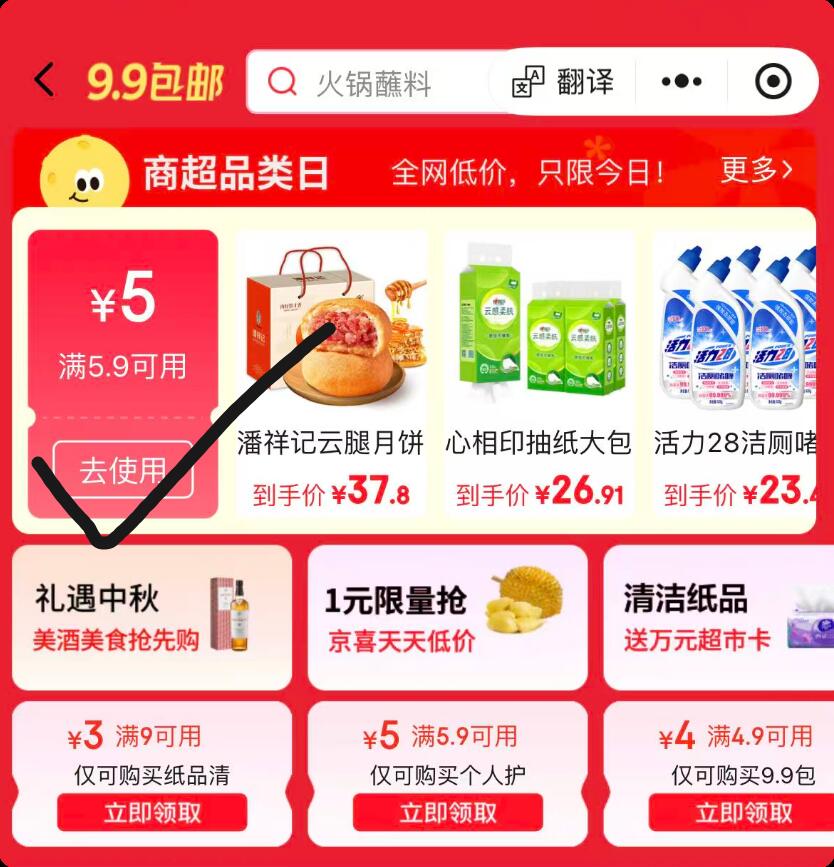The image size is (834, 867).
Task: Open the 礼遇中秋 promotion card
Action: [152, 617]
